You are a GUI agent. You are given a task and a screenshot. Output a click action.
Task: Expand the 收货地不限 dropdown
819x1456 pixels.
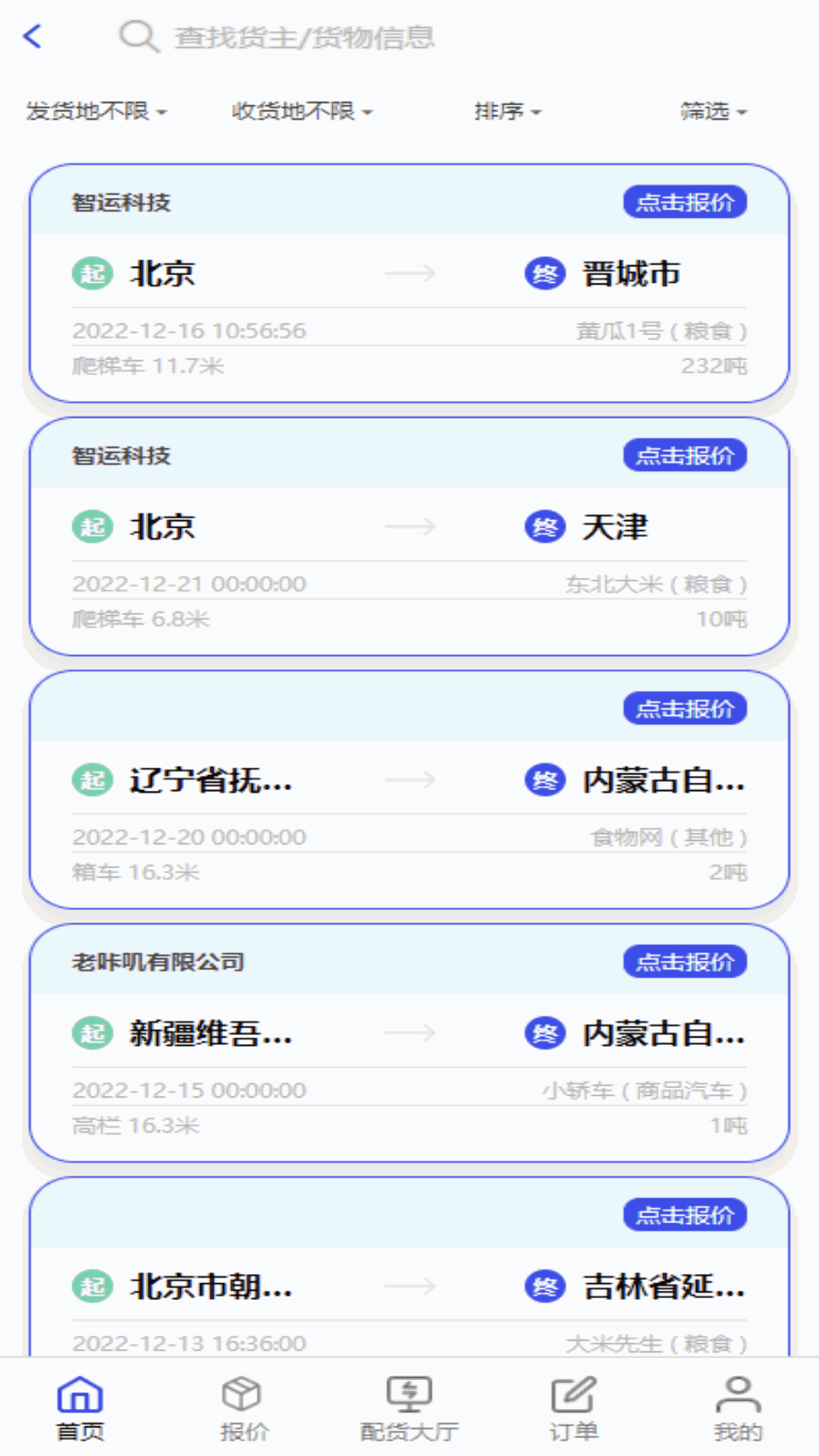302,111
